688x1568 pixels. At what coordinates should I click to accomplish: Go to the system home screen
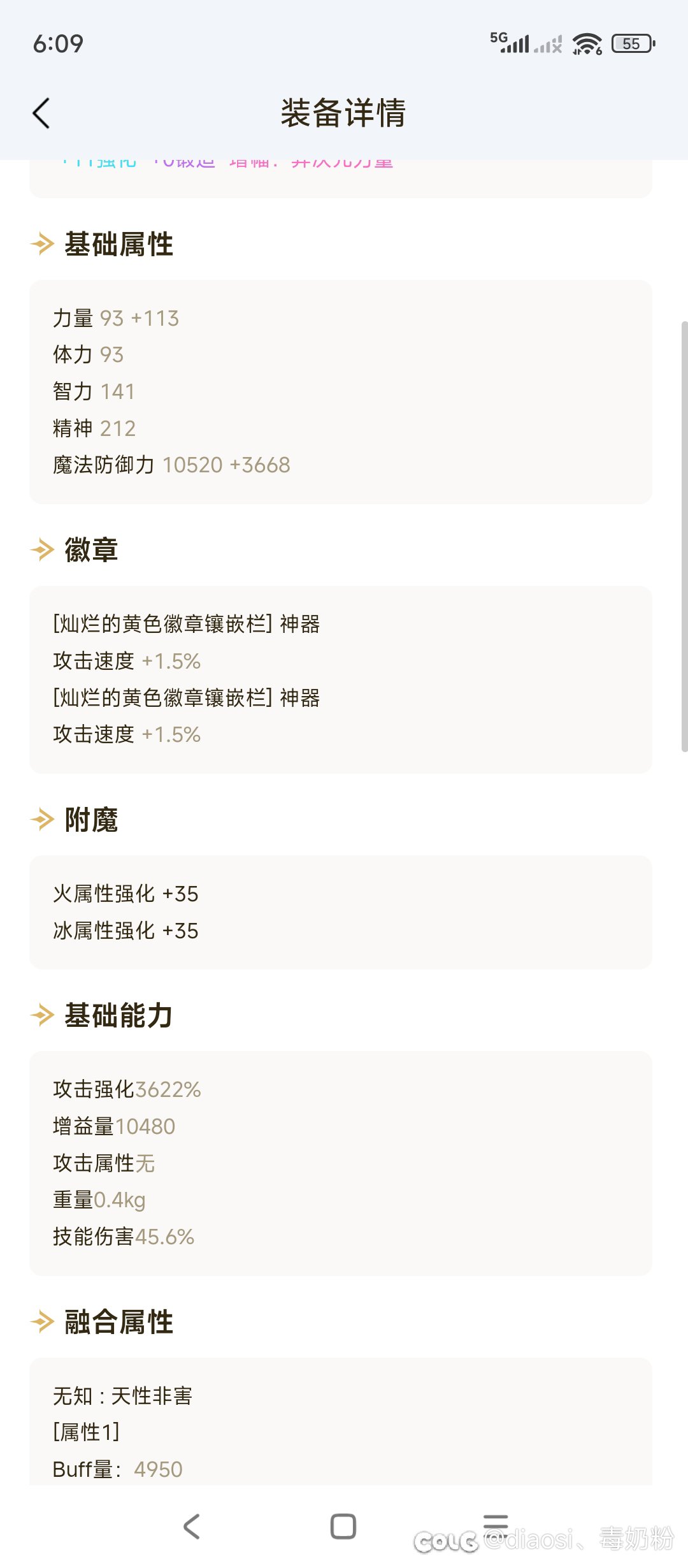coord(343,1527)
